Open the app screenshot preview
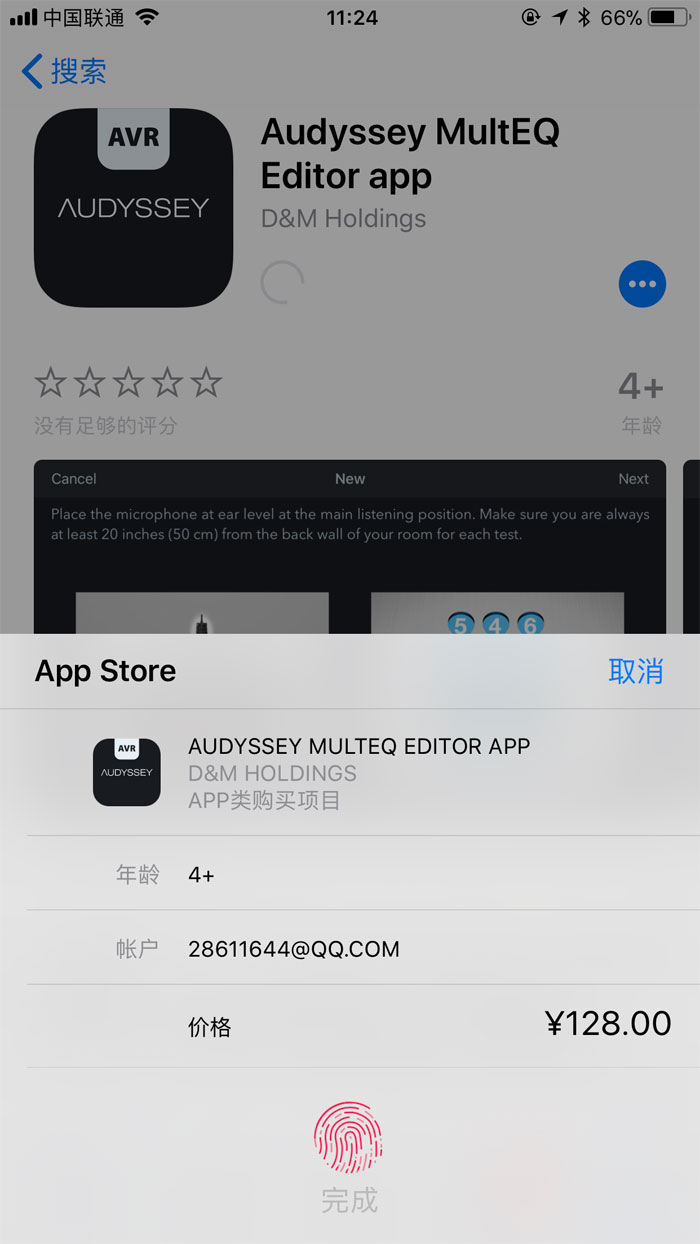The image size is (700, 1244). click(x=350, y=545)
